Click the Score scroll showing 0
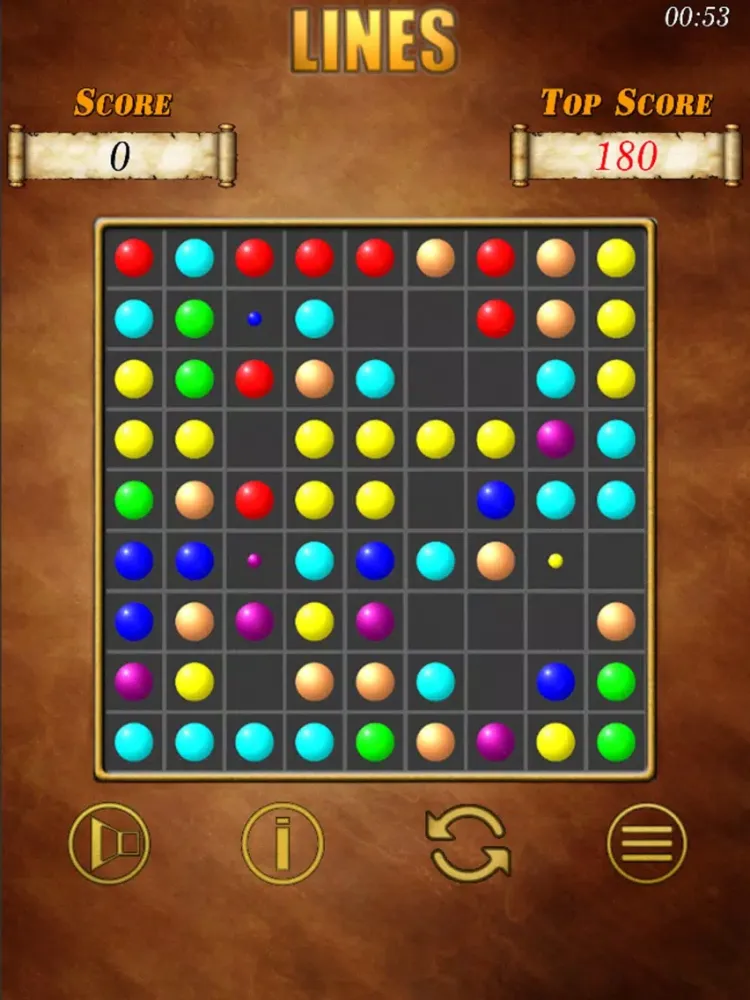Image resolution: width=750 pixels, height=1000 pixels. [x=122, y=153]
